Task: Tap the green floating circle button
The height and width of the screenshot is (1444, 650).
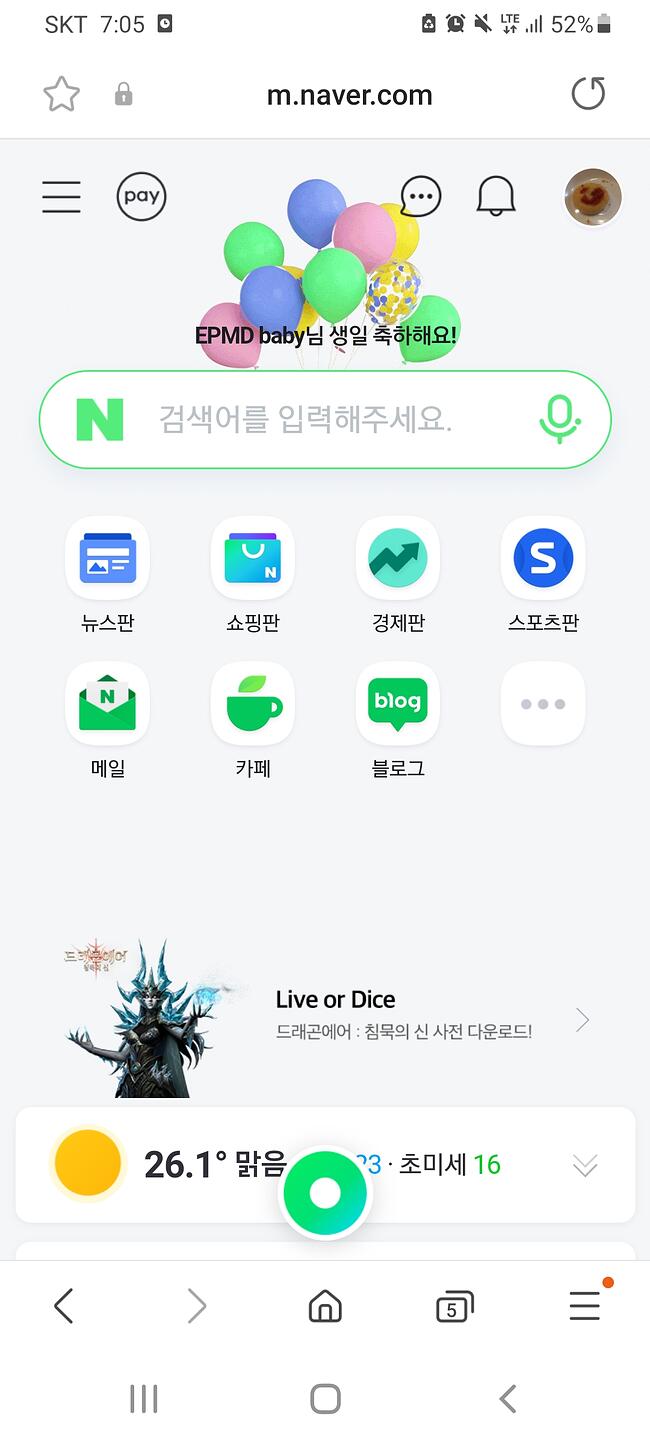Action: tap(325, 1193)
